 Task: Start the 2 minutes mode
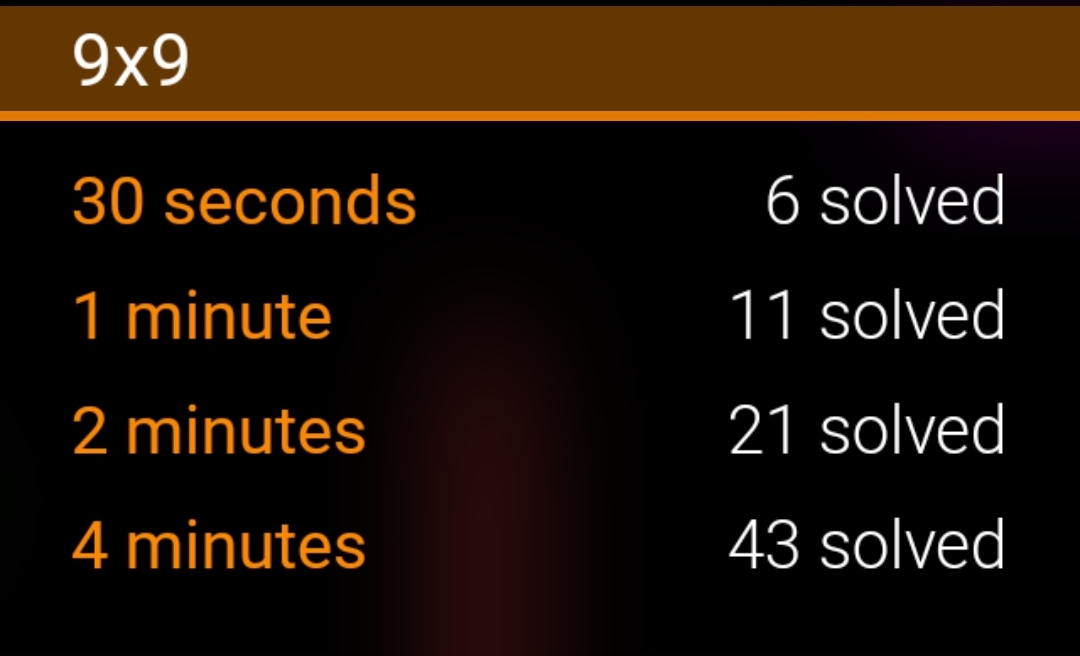219,431
